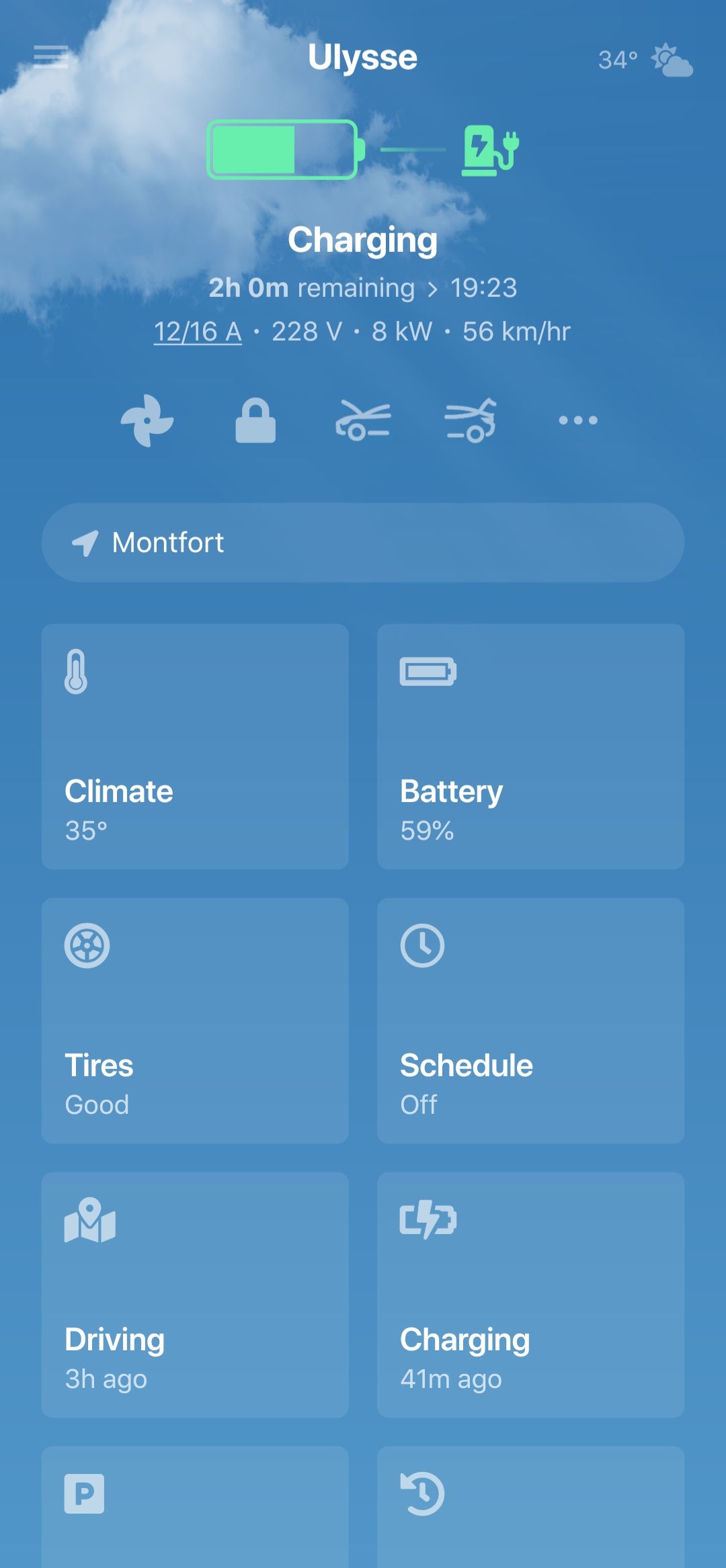
Task: Tap the climate fan icon
Action: [x=147, y=421]
